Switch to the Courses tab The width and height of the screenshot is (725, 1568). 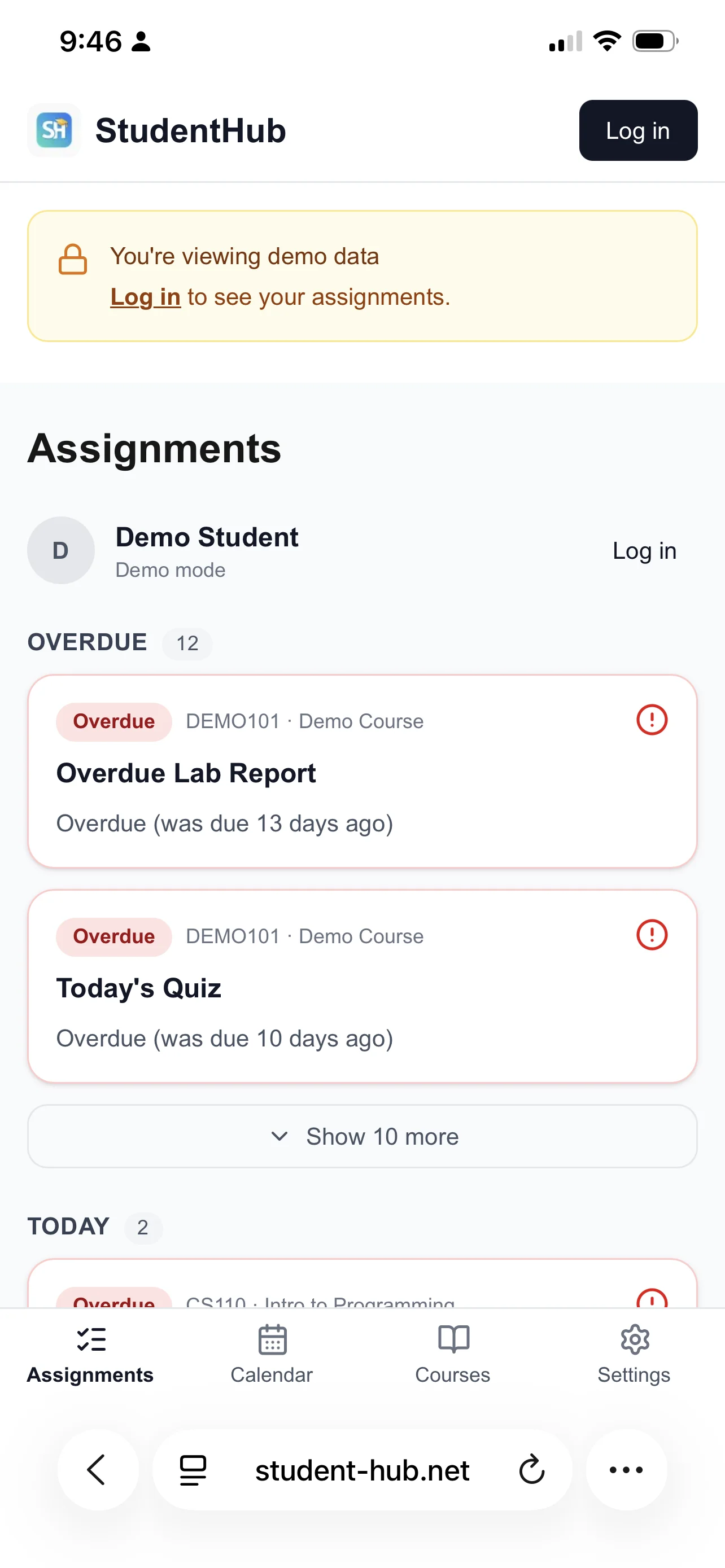[x=453, y=1357]
